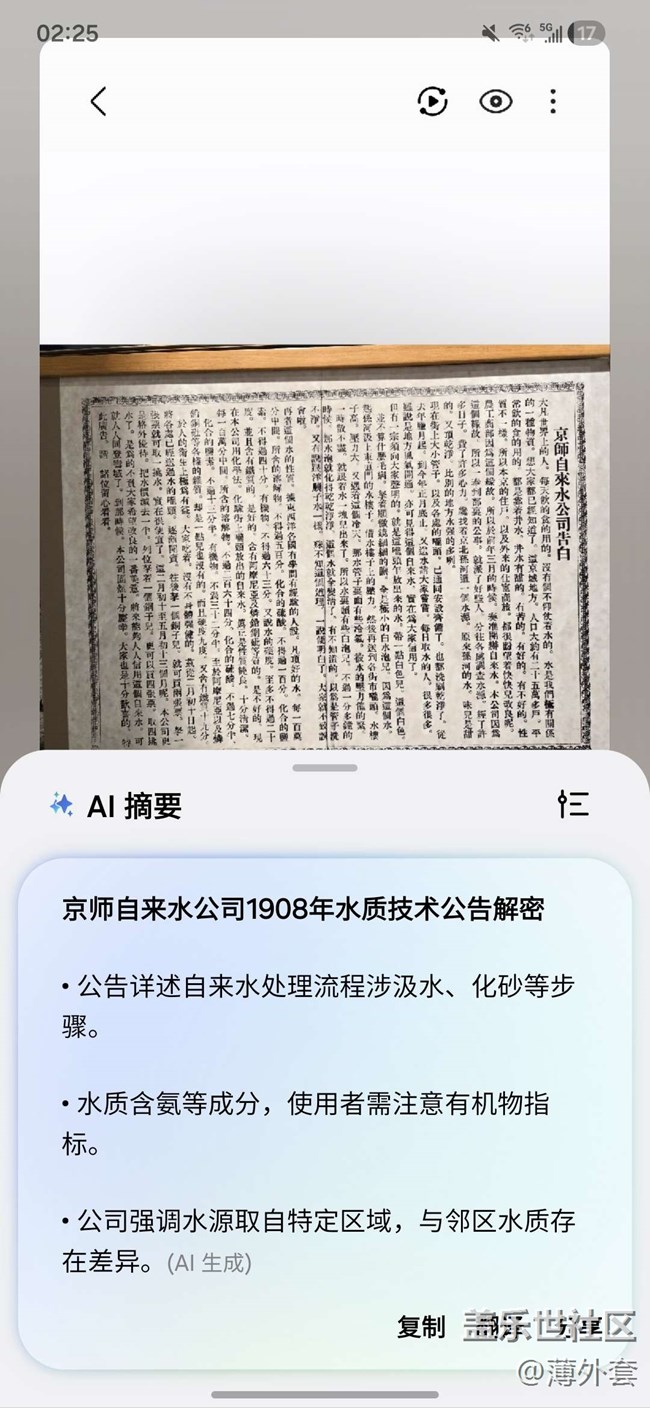Tap the drag handle on AI panel
The width and height of the screenshot is (650, 1408).
(325, 768)
